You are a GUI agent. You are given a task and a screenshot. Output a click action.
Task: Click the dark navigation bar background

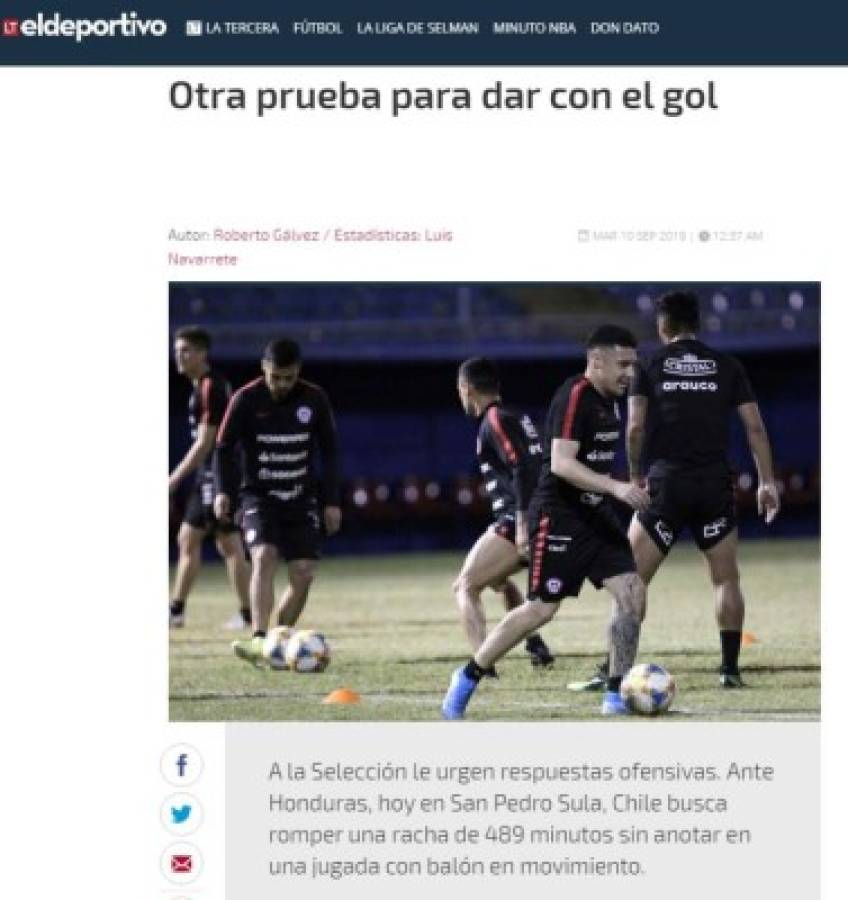click(750, 27)
